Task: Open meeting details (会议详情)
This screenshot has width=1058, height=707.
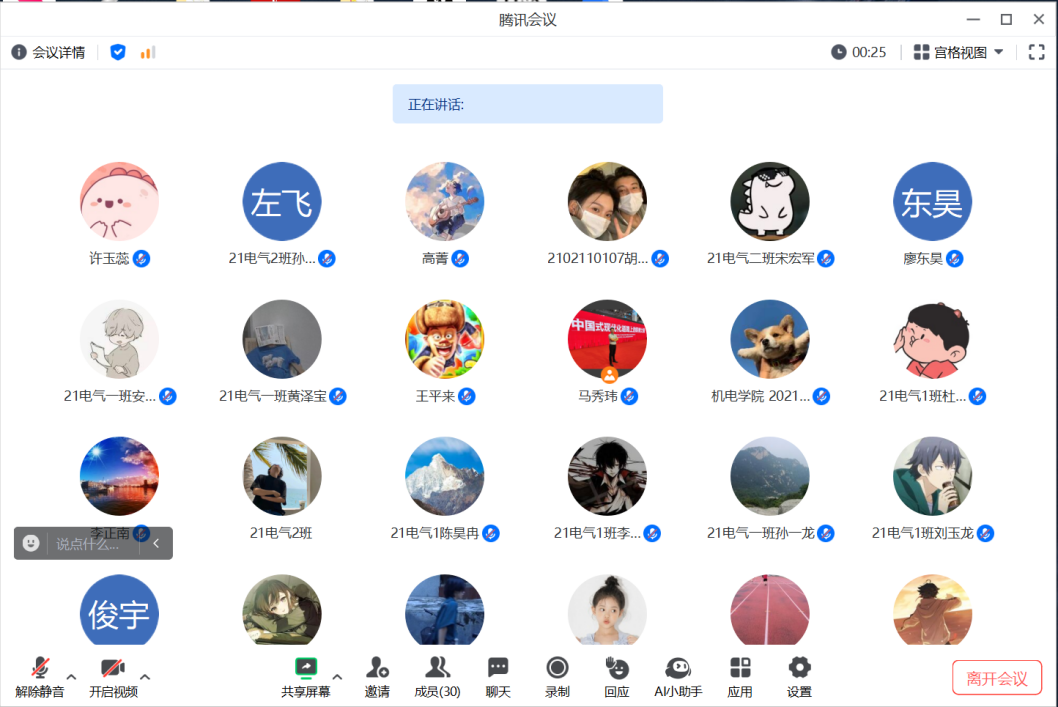Action: (x=48, y=52)
